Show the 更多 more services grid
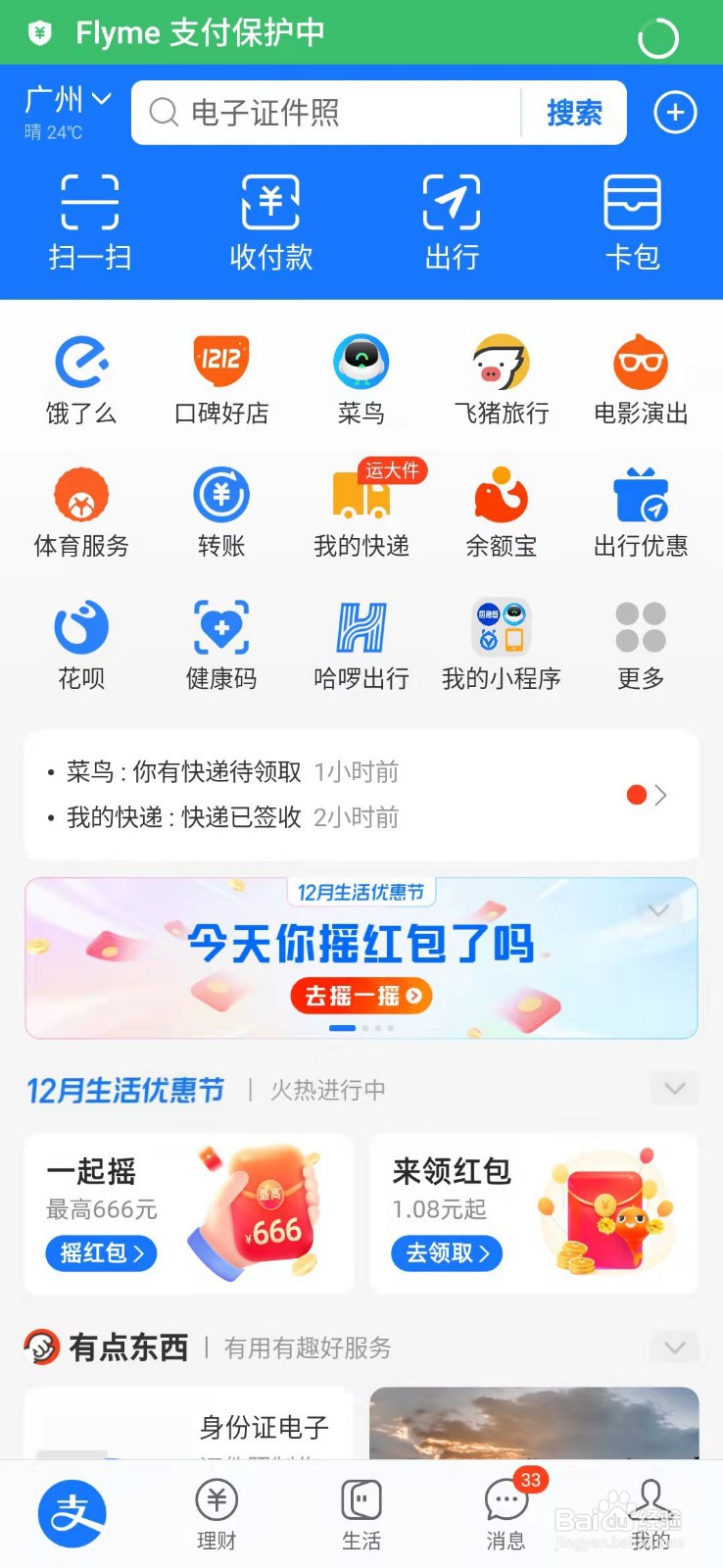Viewport: 723px width, 1568px height. [640, 642]
